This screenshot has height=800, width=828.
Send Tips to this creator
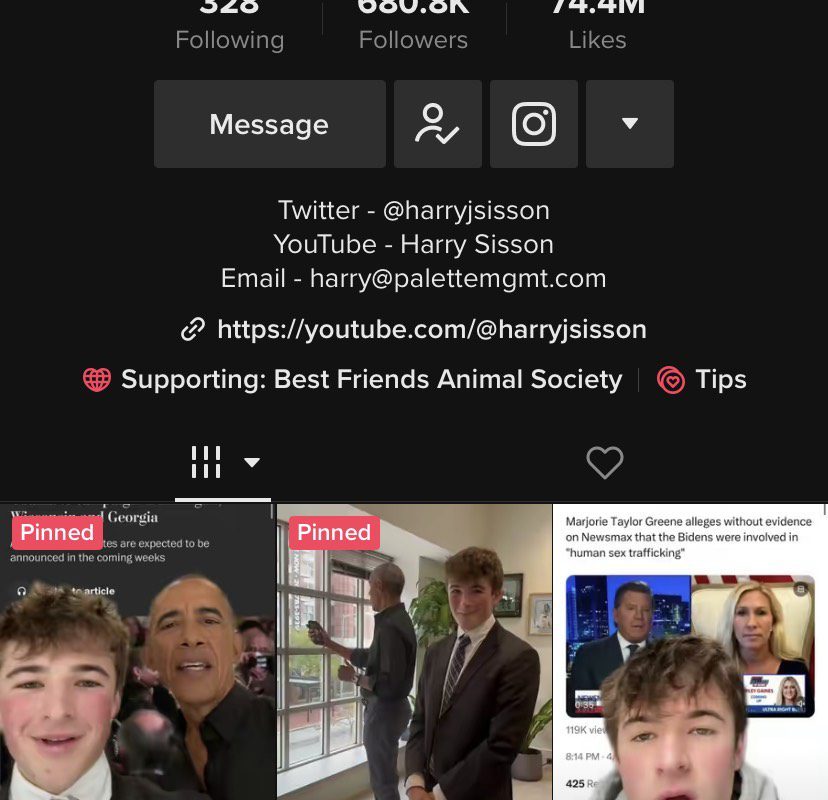702,380
